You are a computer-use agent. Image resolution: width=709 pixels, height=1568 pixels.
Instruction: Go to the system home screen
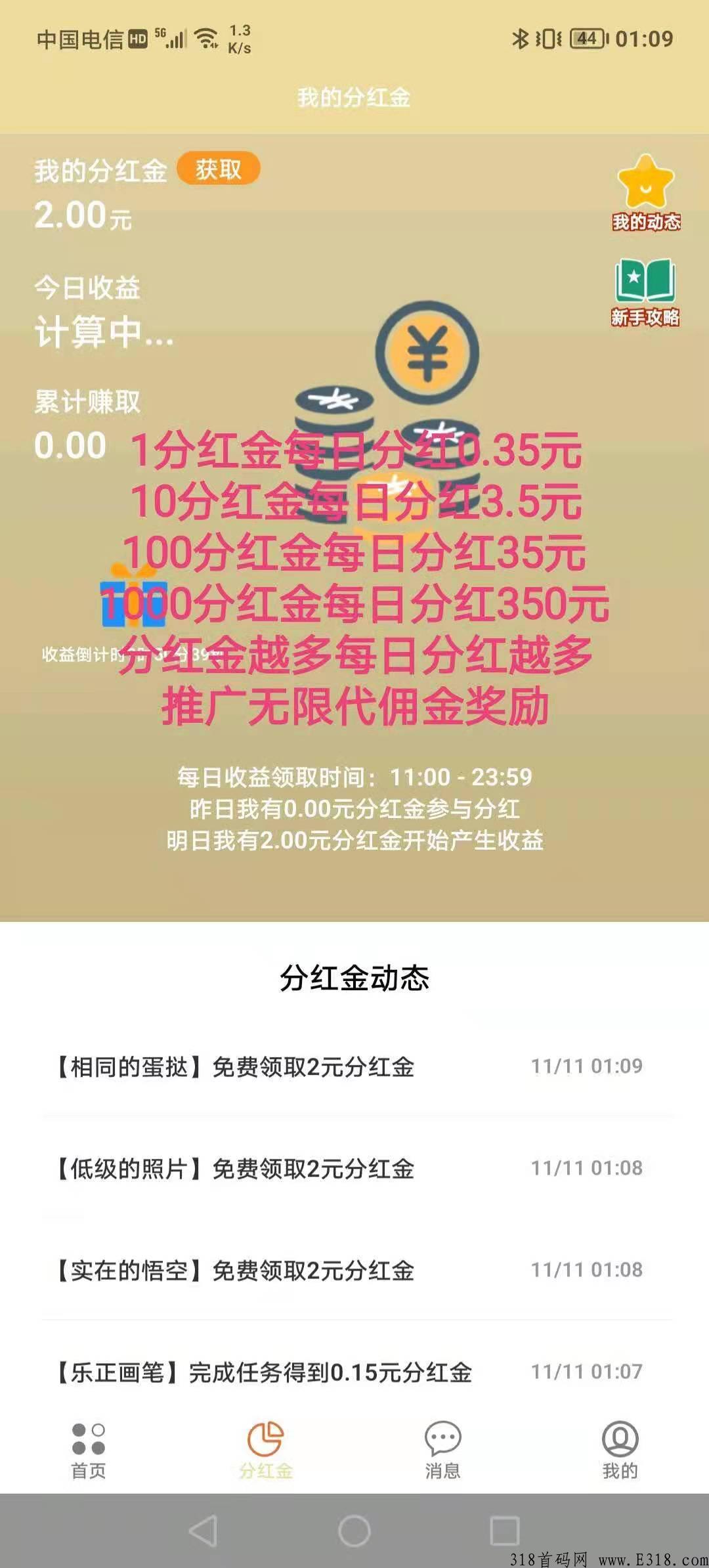(354, 1531)
